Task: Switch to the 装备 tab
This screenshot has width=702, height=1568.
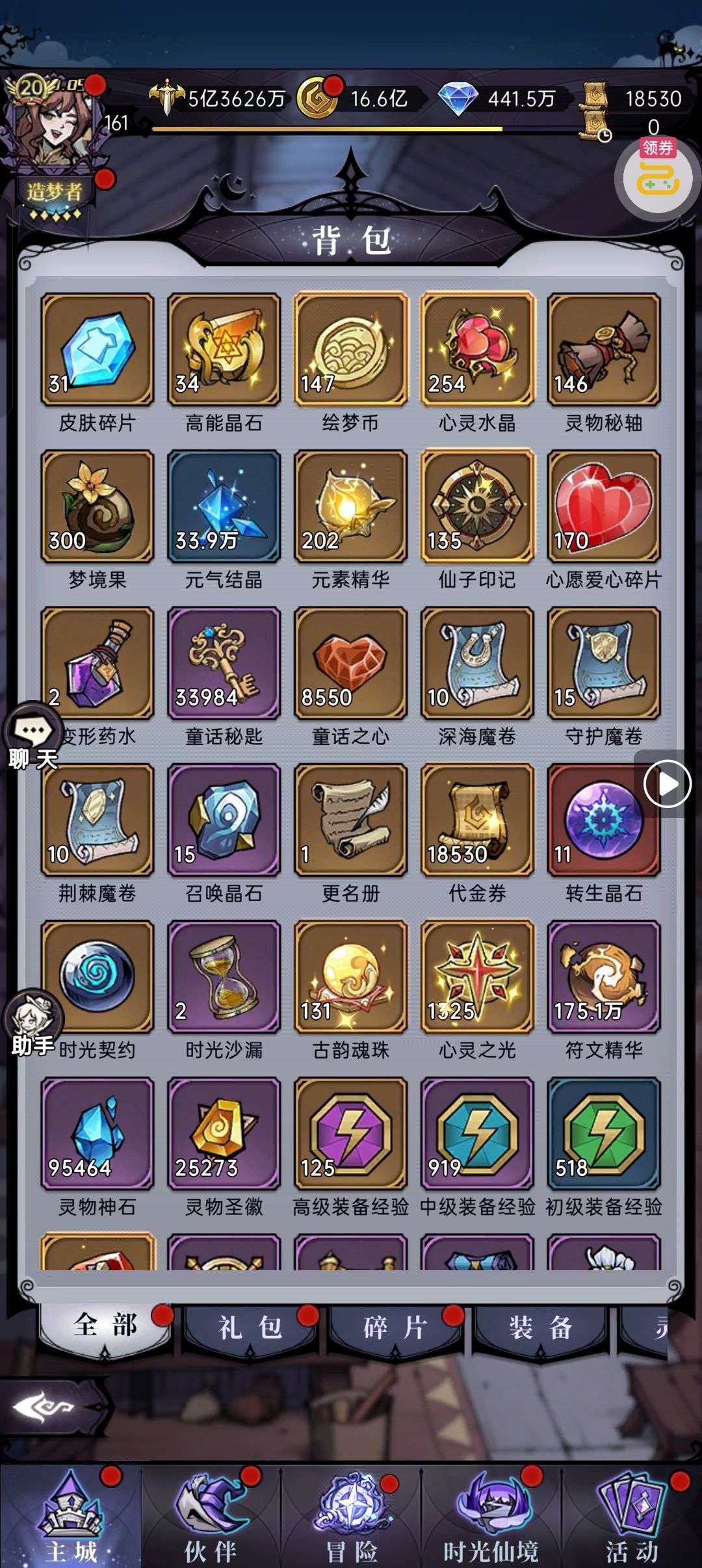Action: click(540, 1327)
